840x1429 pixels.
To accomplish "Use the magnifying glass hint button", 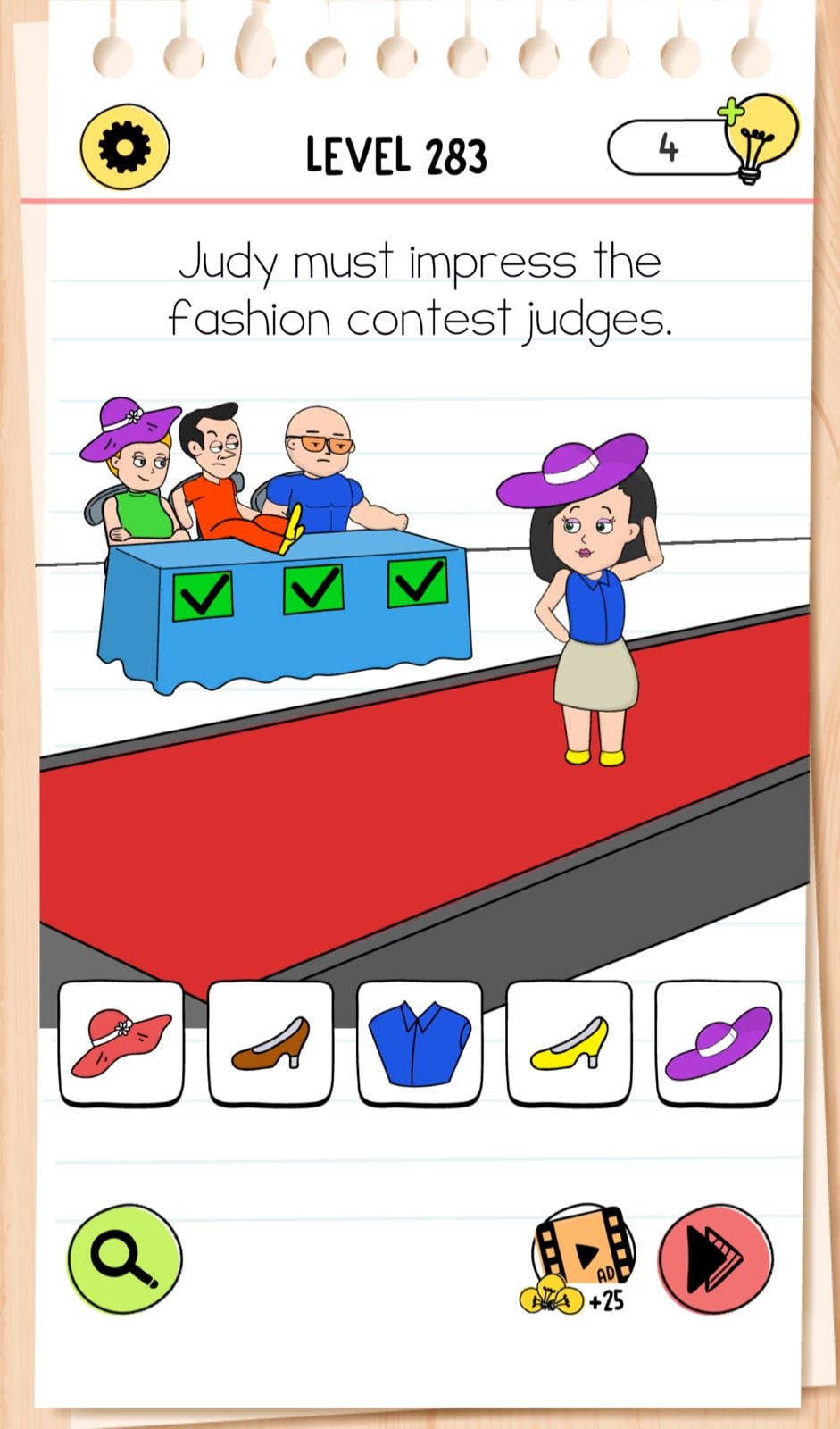I will pos(125,1258).
